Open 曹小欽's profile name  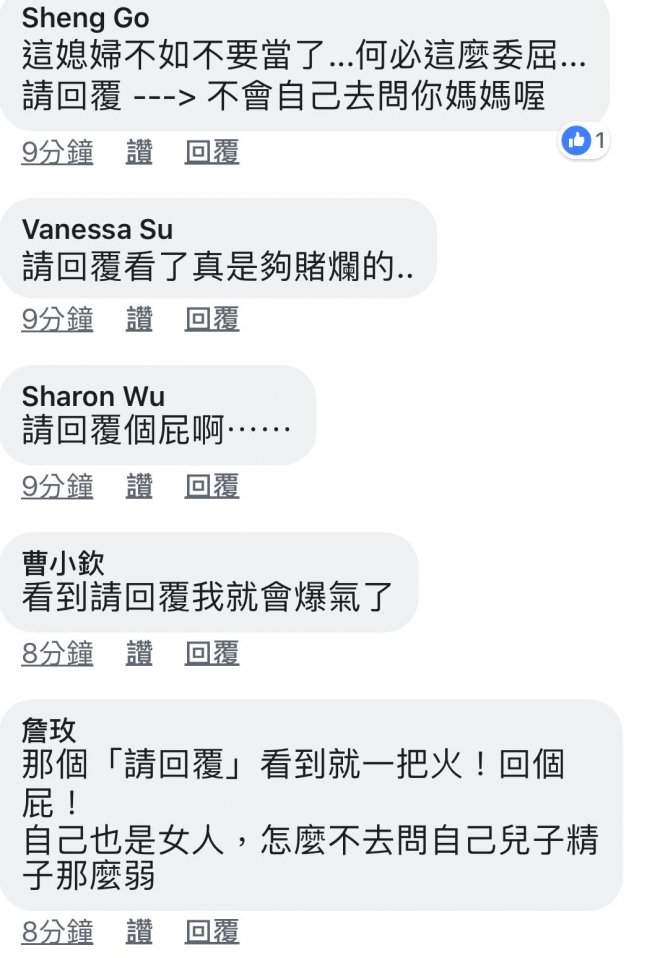coord(62,564)
